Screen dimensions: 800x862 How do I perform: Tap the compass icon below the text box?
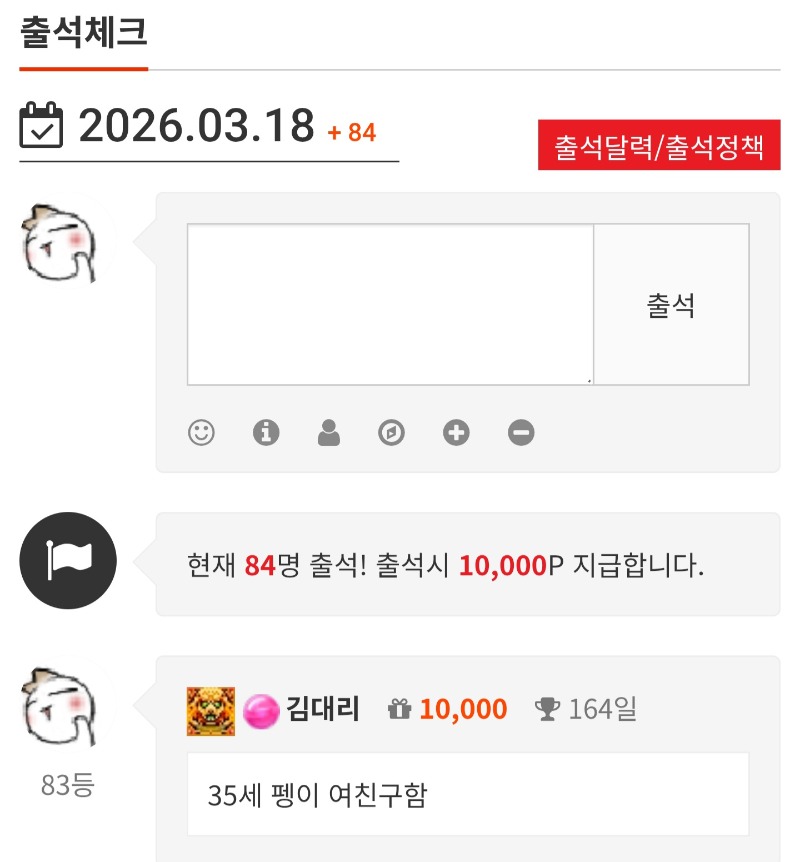click(392, 433)
